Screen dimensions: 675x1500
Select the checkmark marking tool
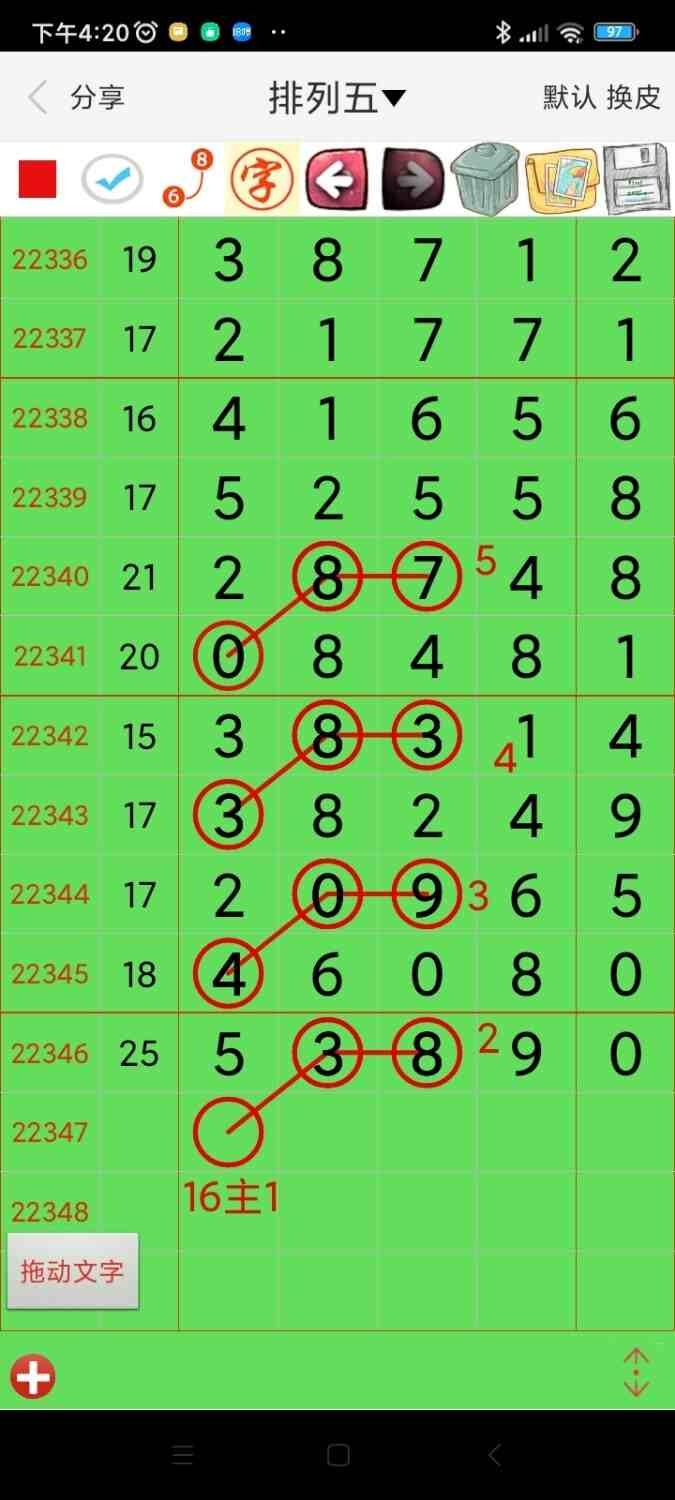coord(112,180)
